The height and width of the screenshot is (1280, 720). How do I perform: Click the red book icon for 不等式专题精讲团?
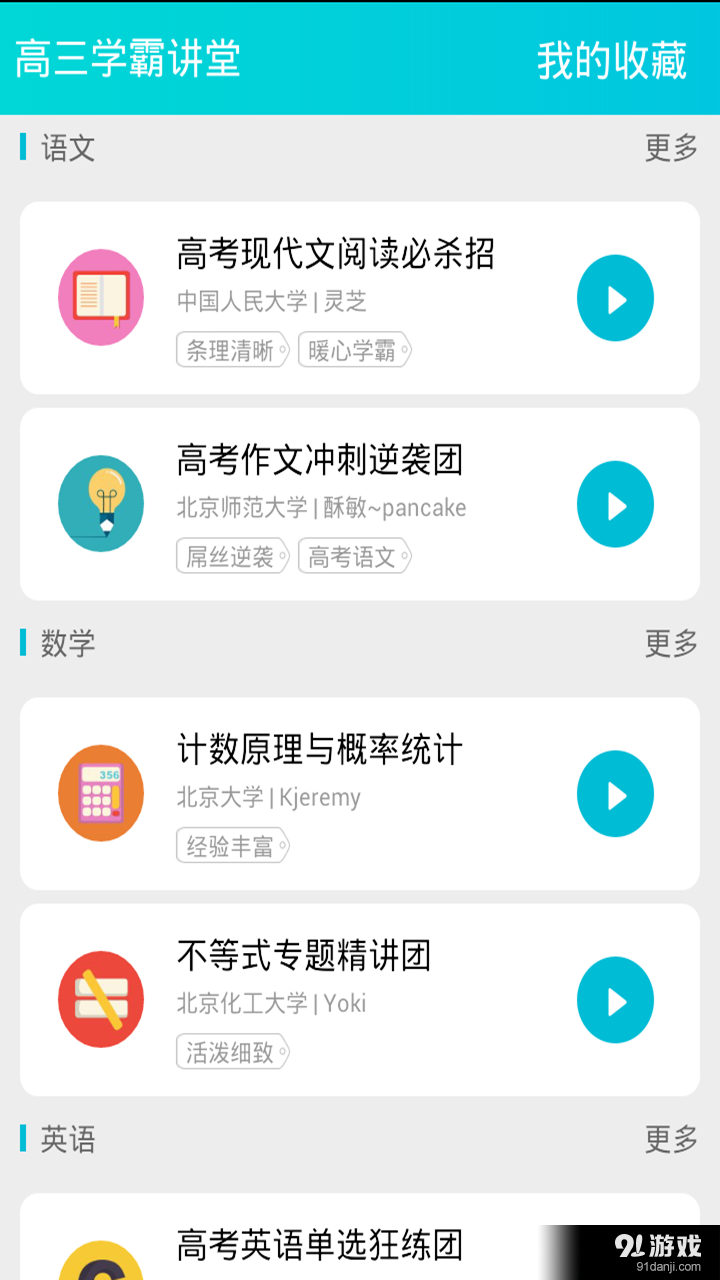[100, 999]
